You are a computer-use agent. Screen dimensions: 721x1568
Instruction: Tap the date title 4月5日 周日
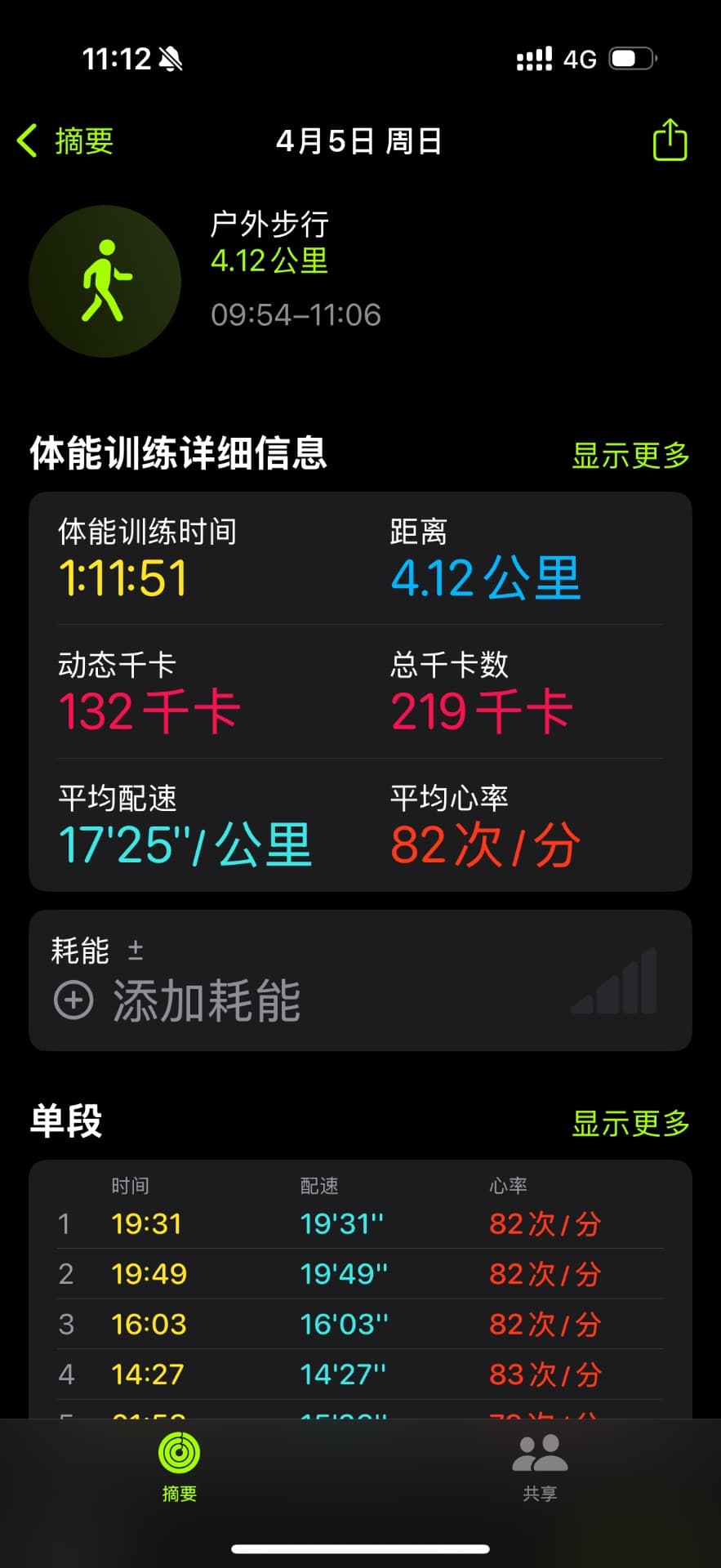[x=359, y=140]
